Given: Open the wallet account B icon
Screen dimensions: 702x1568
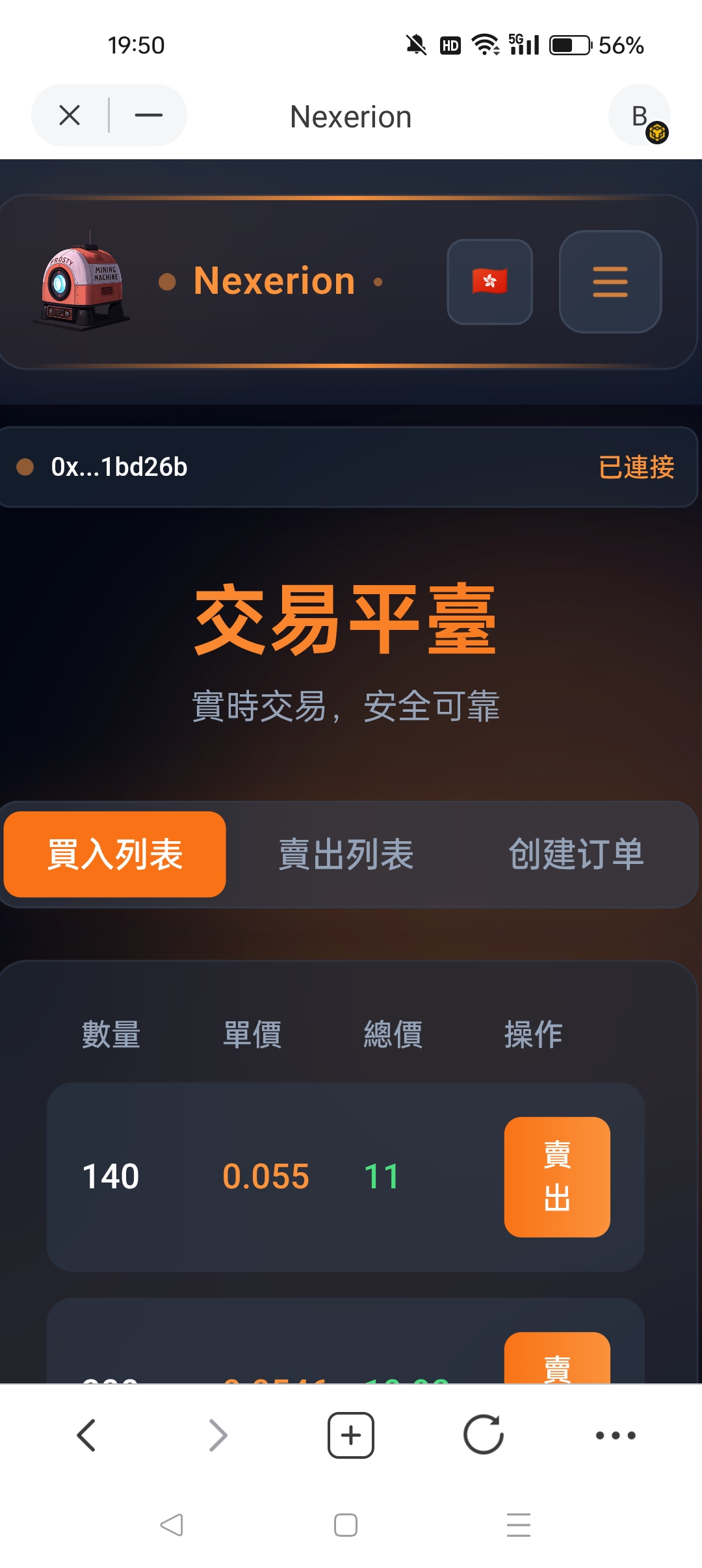Looking at the screenshot, I should coord(640,116).
